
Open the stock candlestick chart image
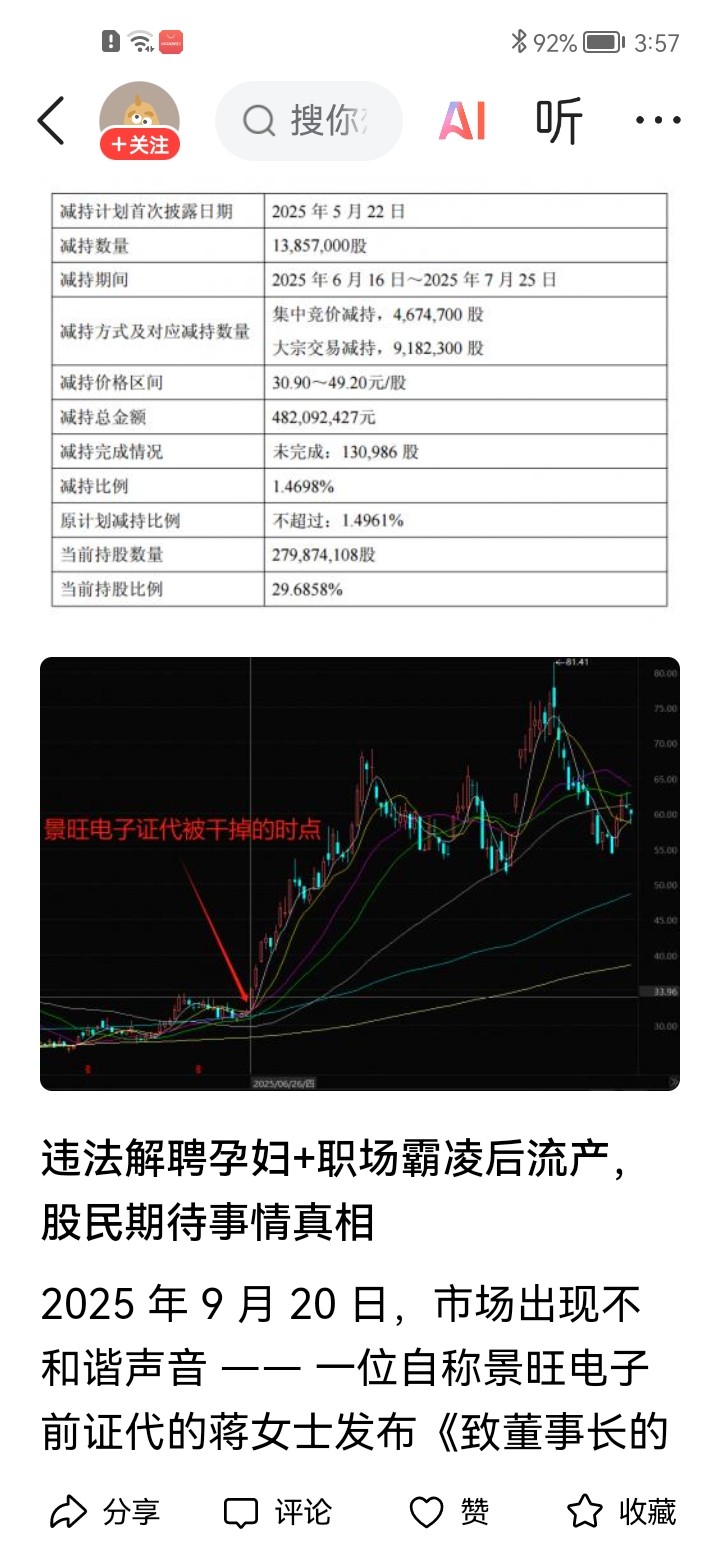point(359,873)
